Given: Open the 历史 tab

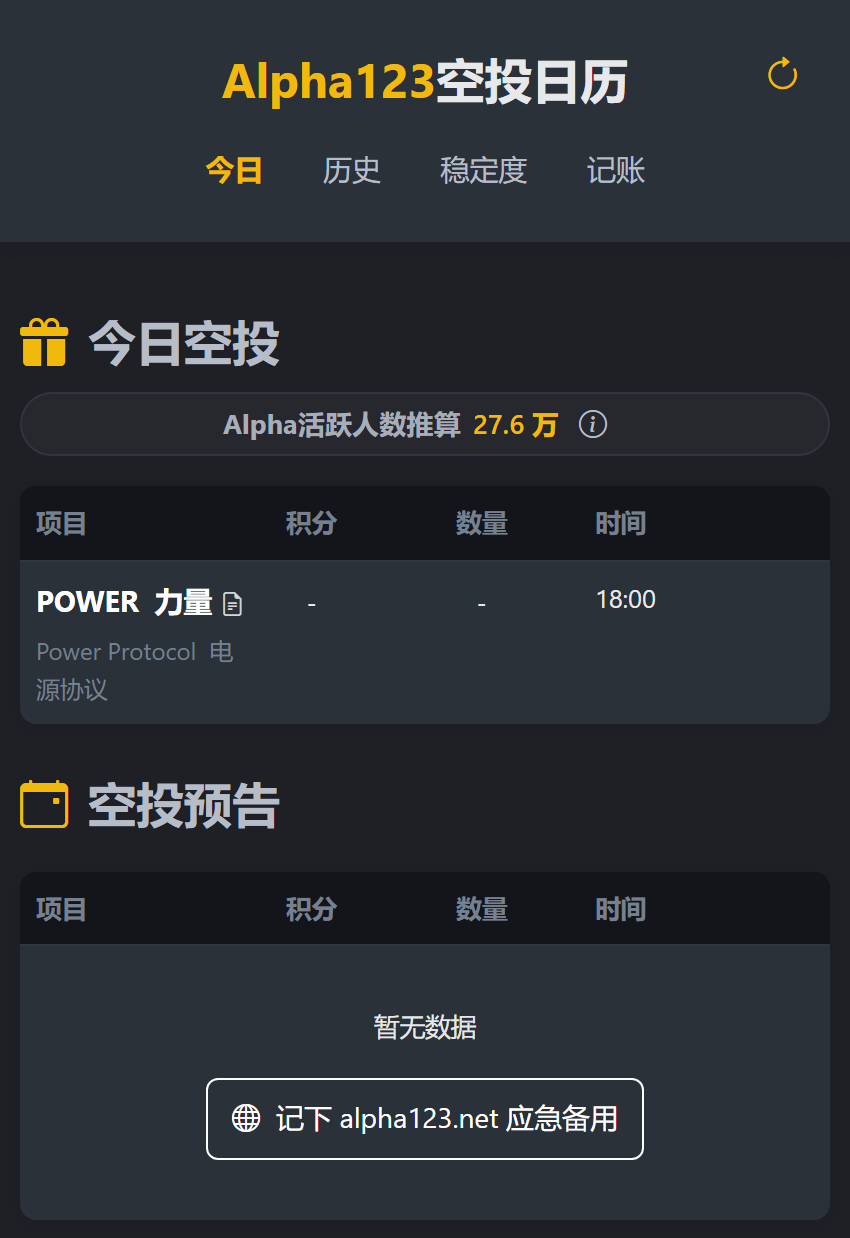Looking at the screenshot, I should point(352,171).
